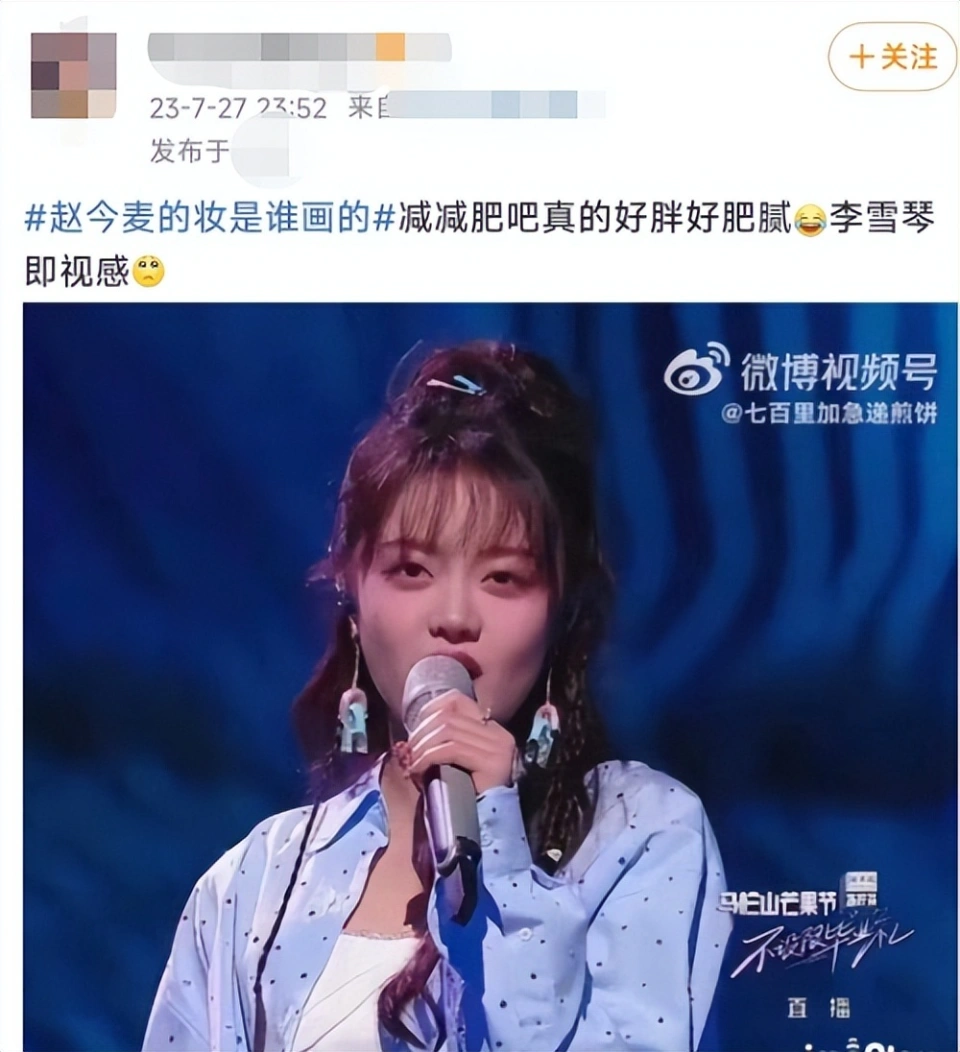
Task: Open the attached video still image
Action: coord(490,676)
